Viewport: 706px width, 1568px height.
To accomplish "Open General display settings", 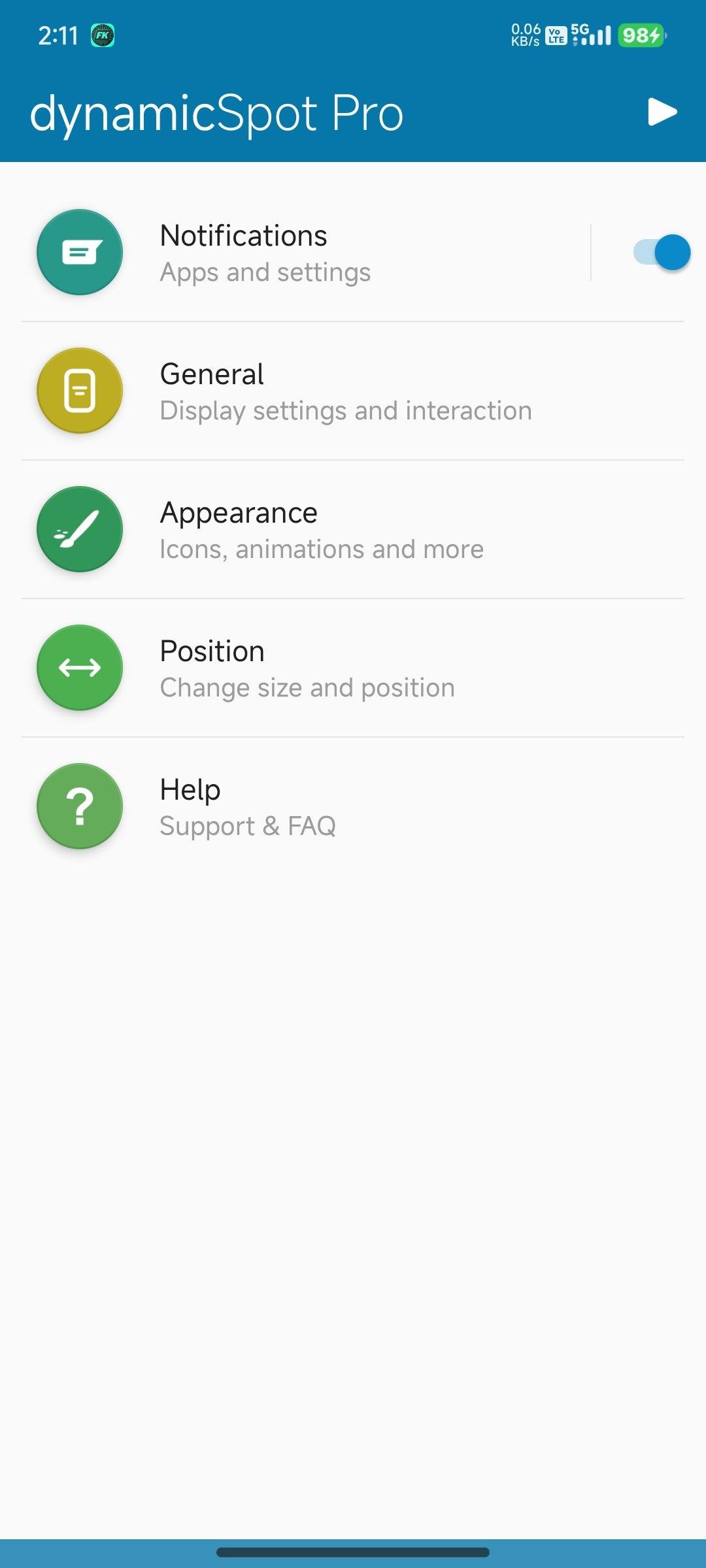I will pos(353,391).
